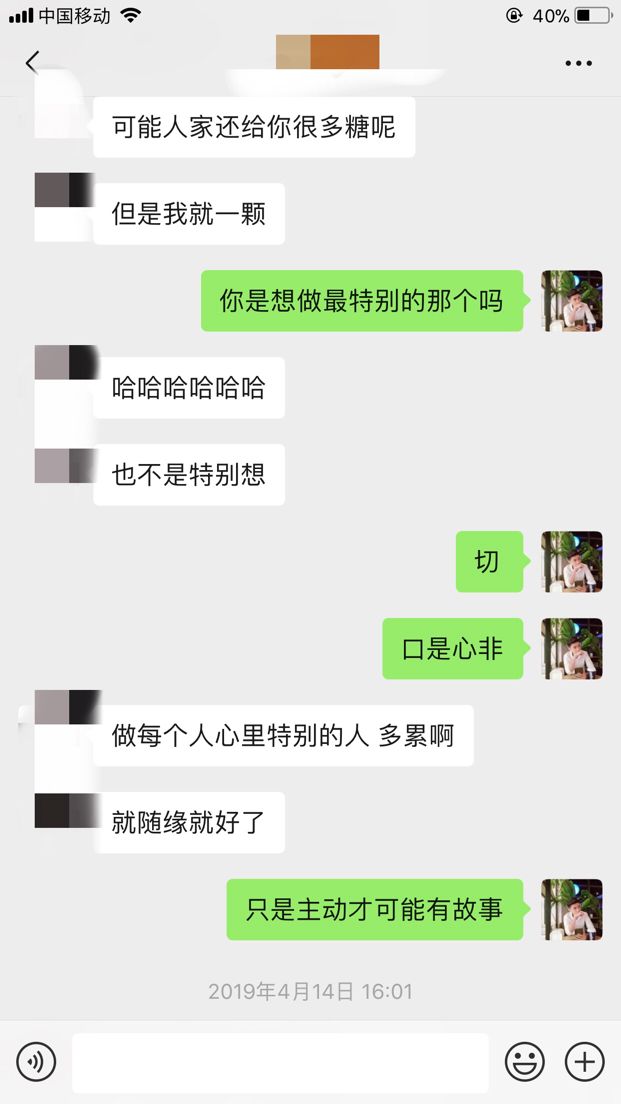Go back to the chat list
This screenshot has width=621, height=1104.
[x=32, y=63]
